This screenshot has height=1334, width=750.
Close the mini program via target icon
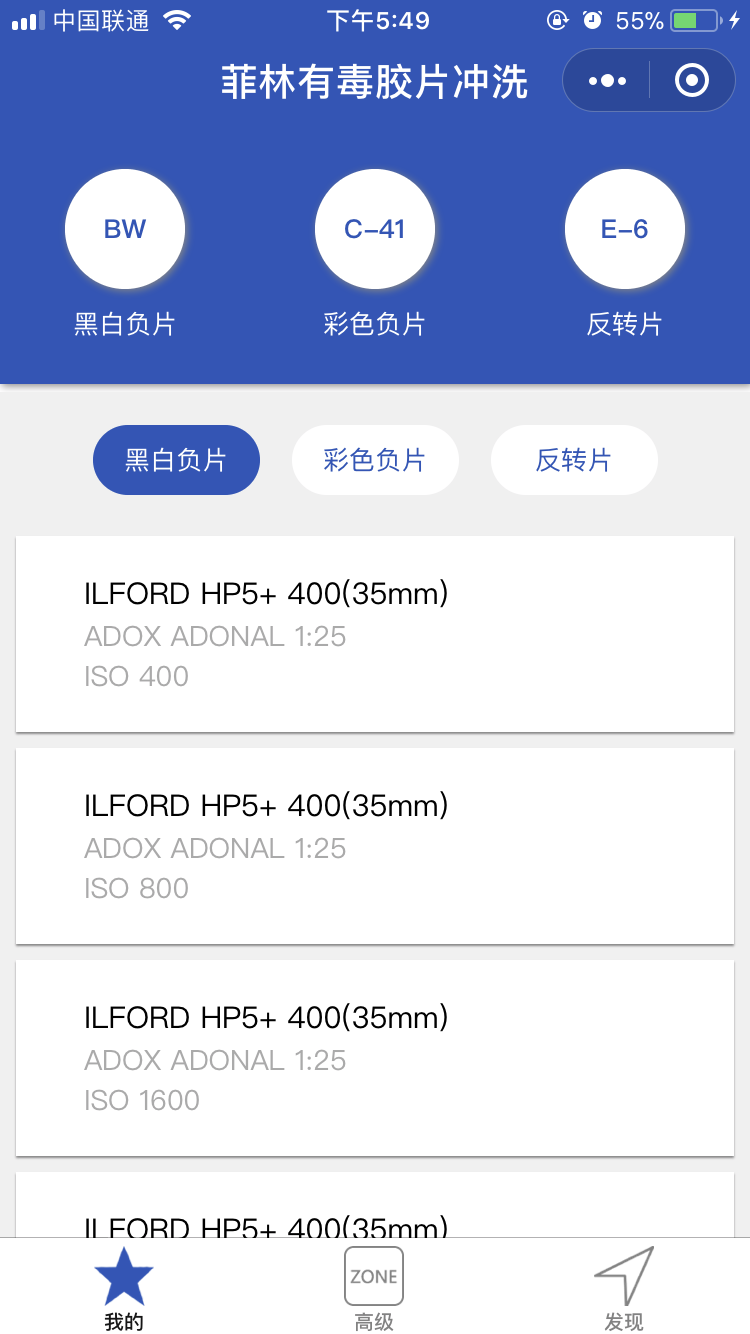(692, 80)
